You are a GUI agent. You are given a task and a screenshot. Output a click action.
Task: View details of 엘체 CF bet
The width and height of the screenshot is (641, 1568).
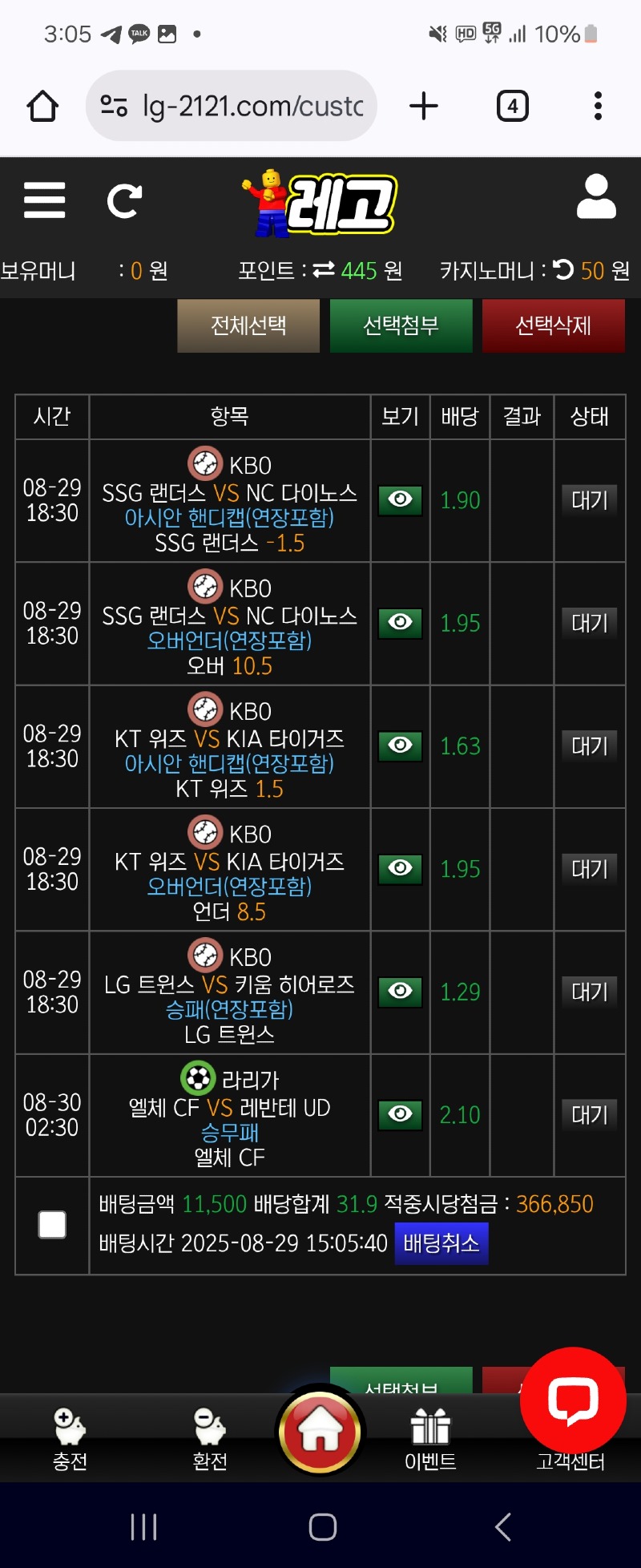(x=400, y=1114)
